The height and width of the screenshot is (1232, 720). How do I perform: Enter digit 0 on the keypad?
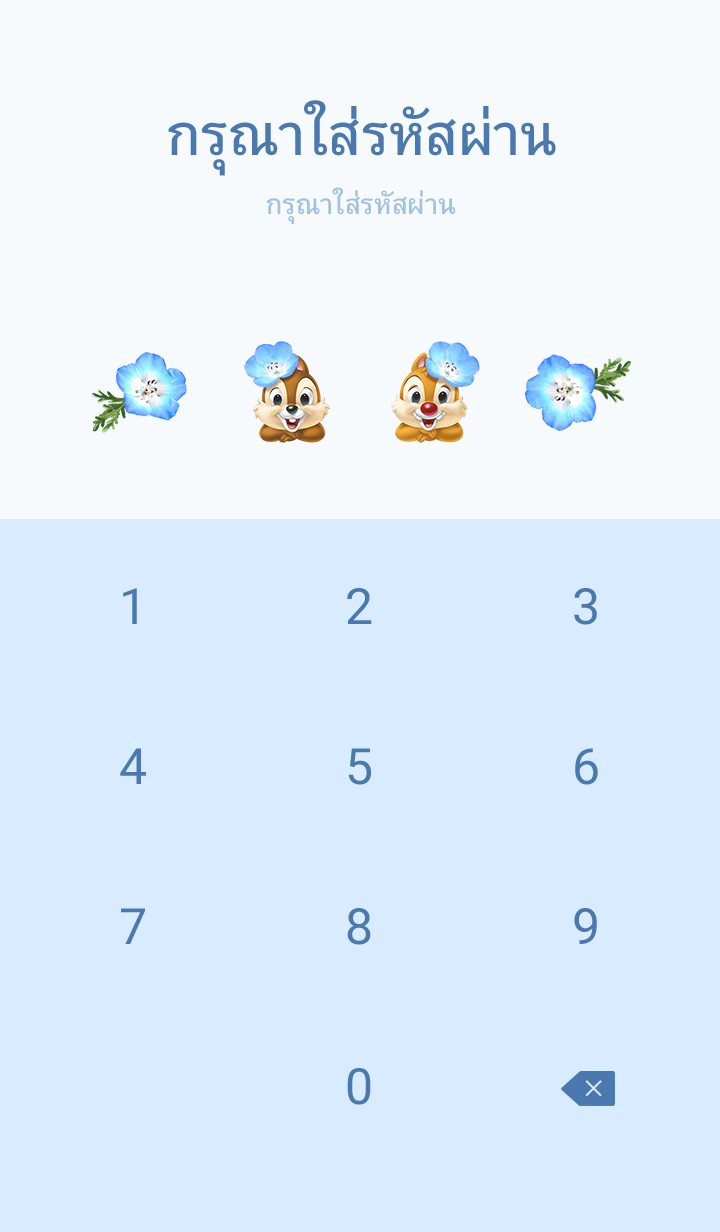(x=359, y=1087)
